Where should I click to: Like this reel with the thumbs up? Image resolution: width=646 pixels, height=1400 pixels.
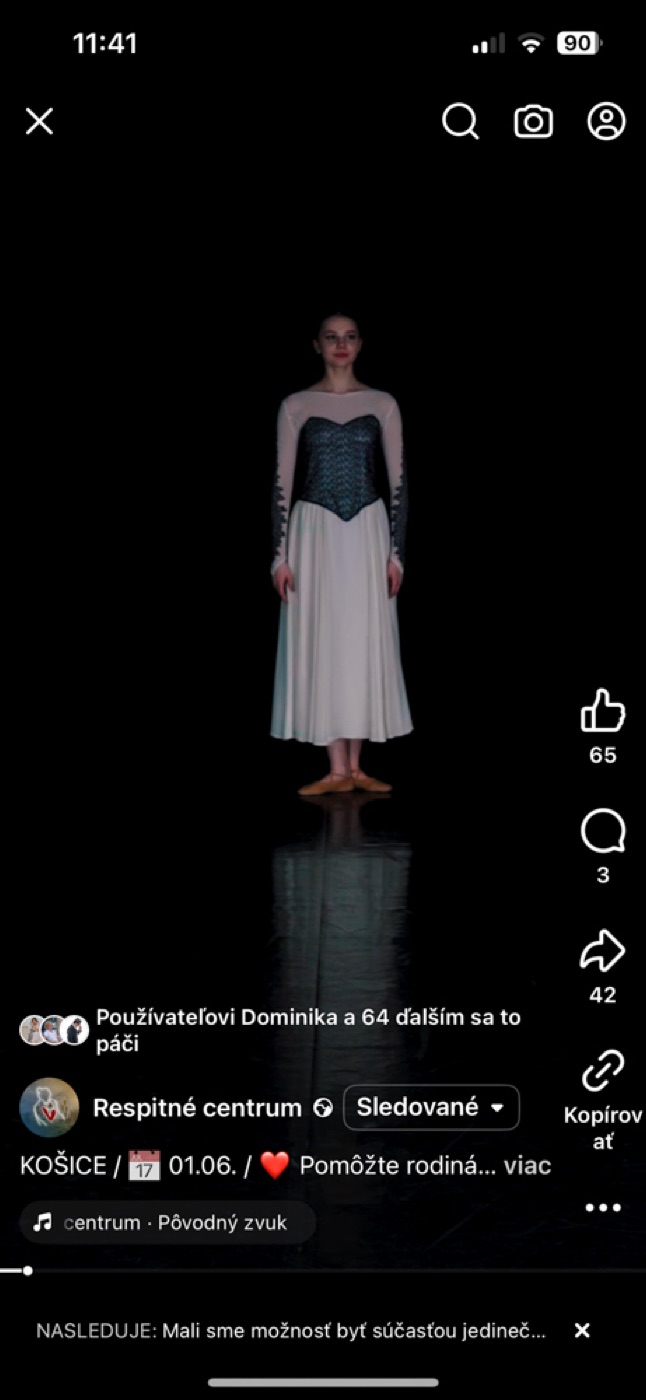603,712
